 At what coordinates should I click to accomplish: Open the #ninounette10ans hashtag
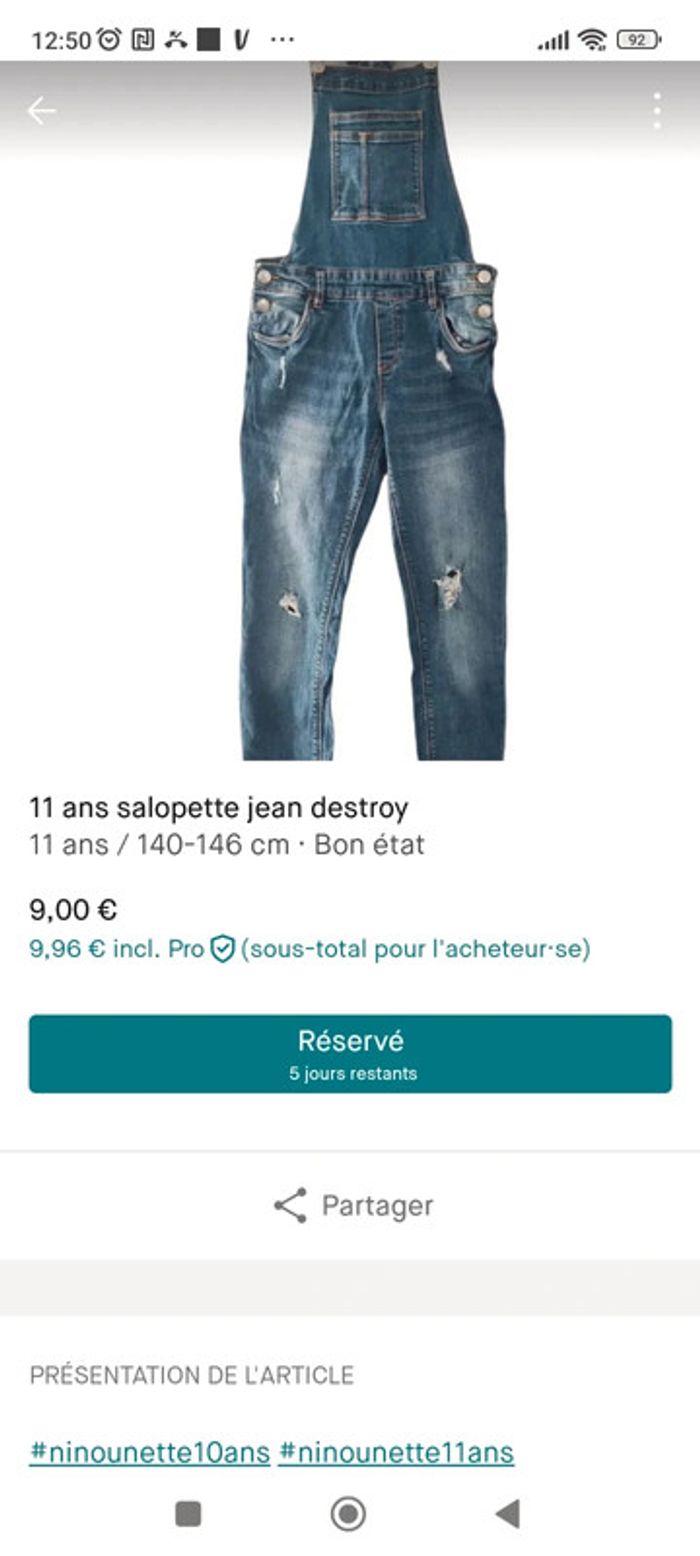pyautogui.click(x=150, y=1451)
